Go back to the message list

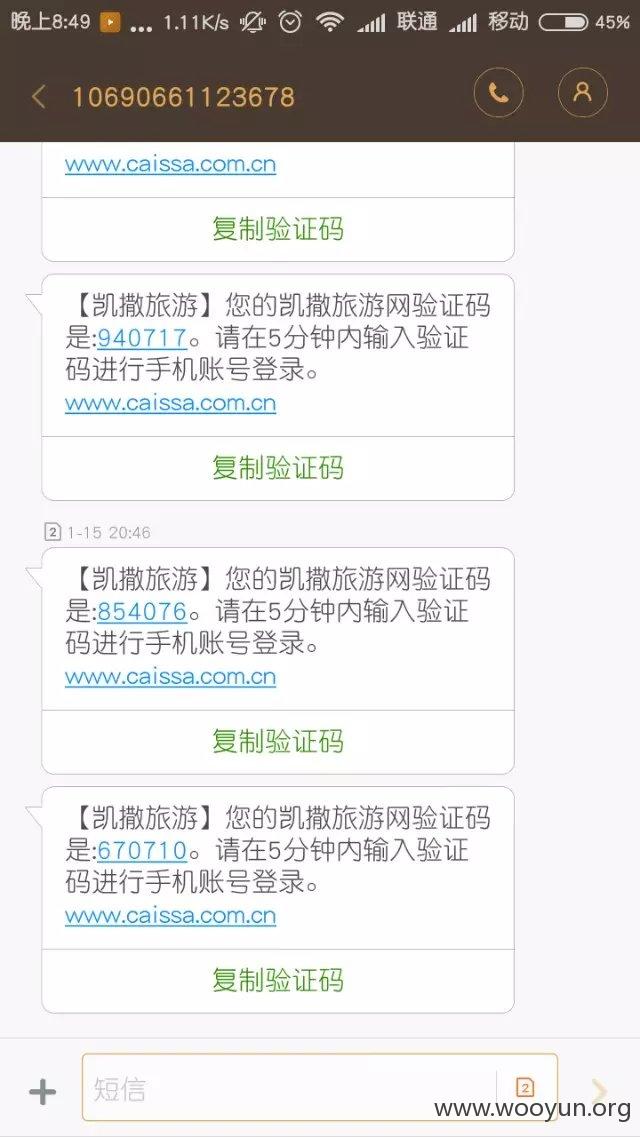[39, 96]
